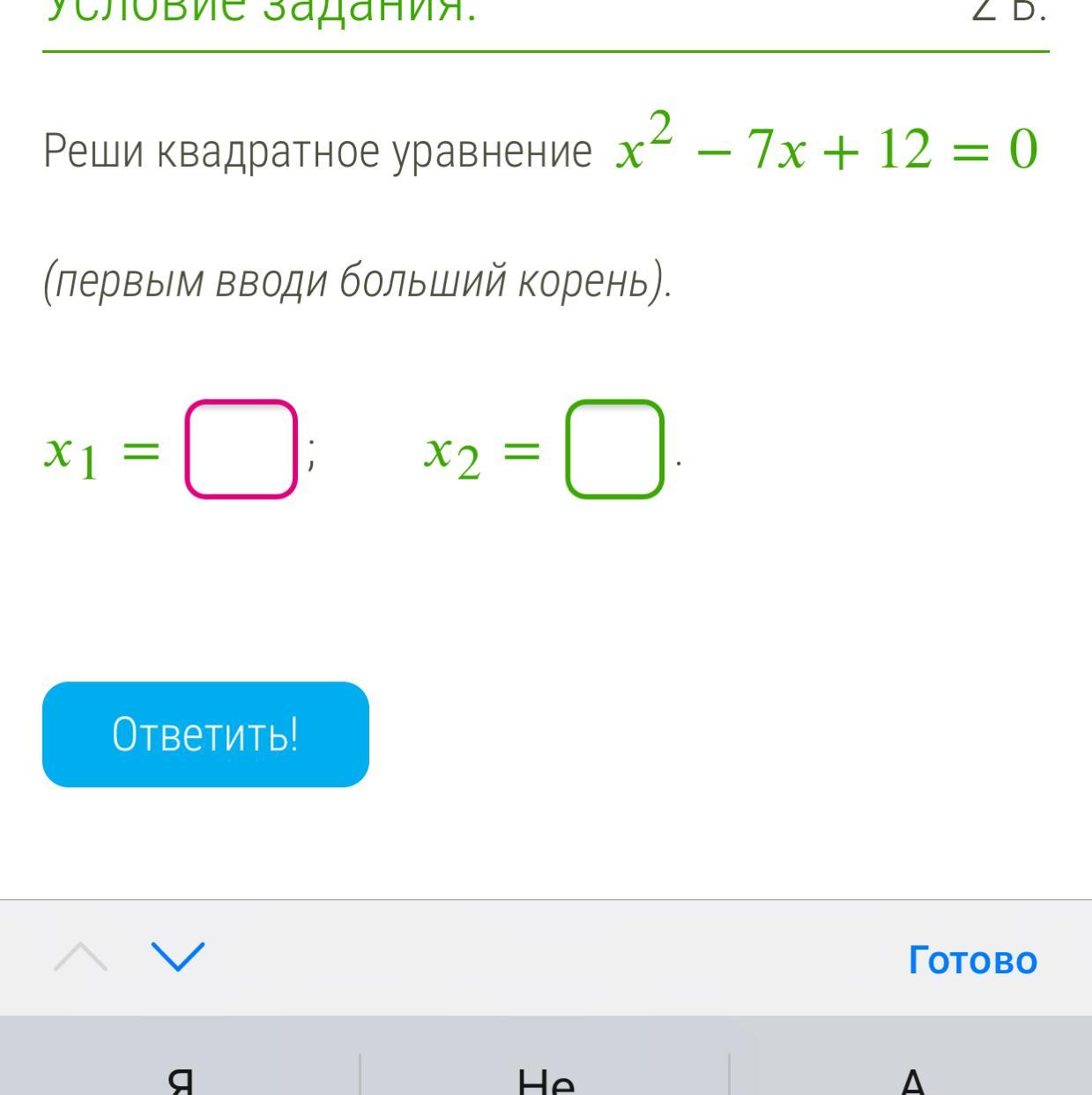Screen dimensions: 1092x1095
Task: Tap Готово to dismiss the keyboard
Action: pos(972,959)
